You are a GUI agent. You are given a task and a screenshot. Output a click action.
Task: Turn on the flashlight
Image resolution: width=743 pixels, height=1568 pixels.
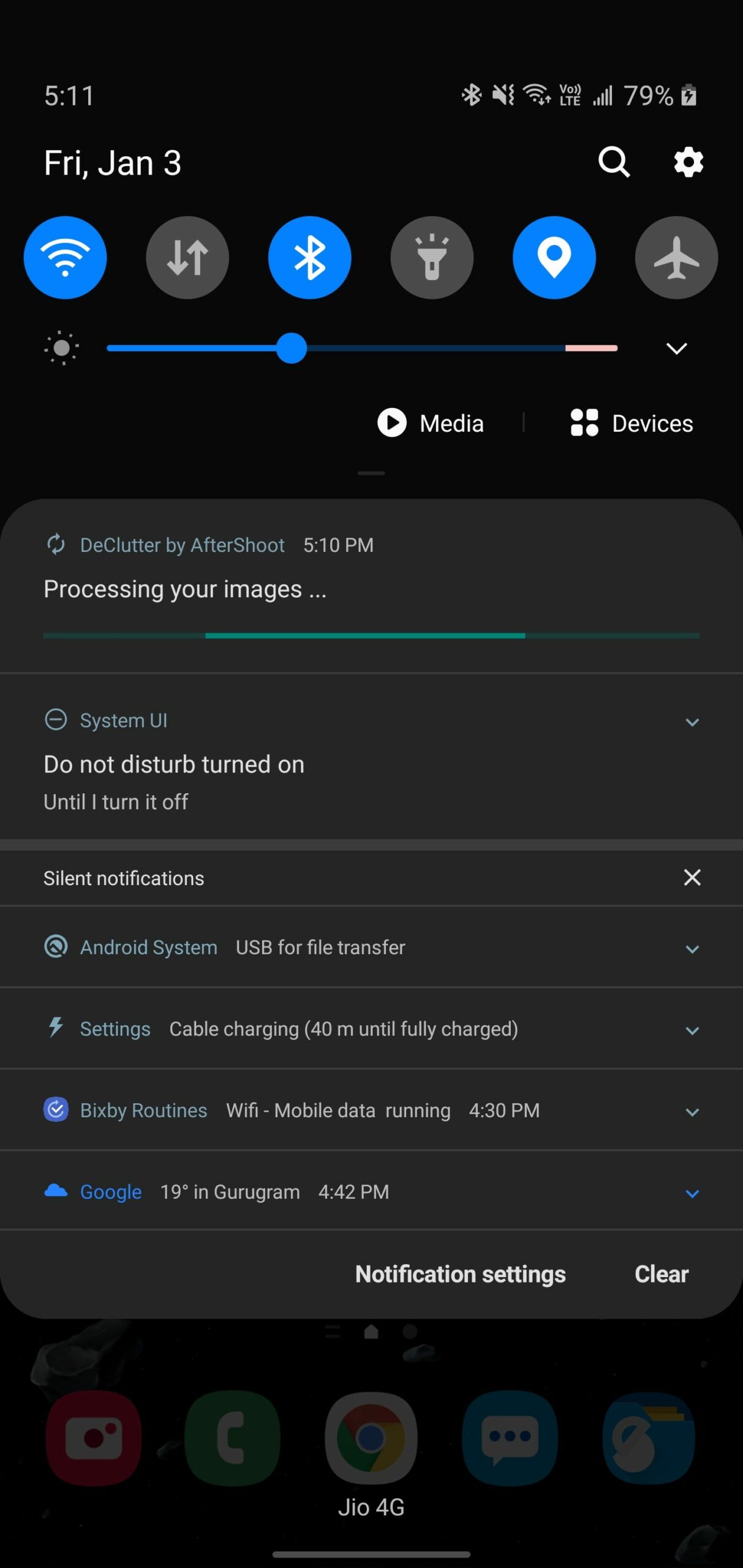tap(432, 257)
